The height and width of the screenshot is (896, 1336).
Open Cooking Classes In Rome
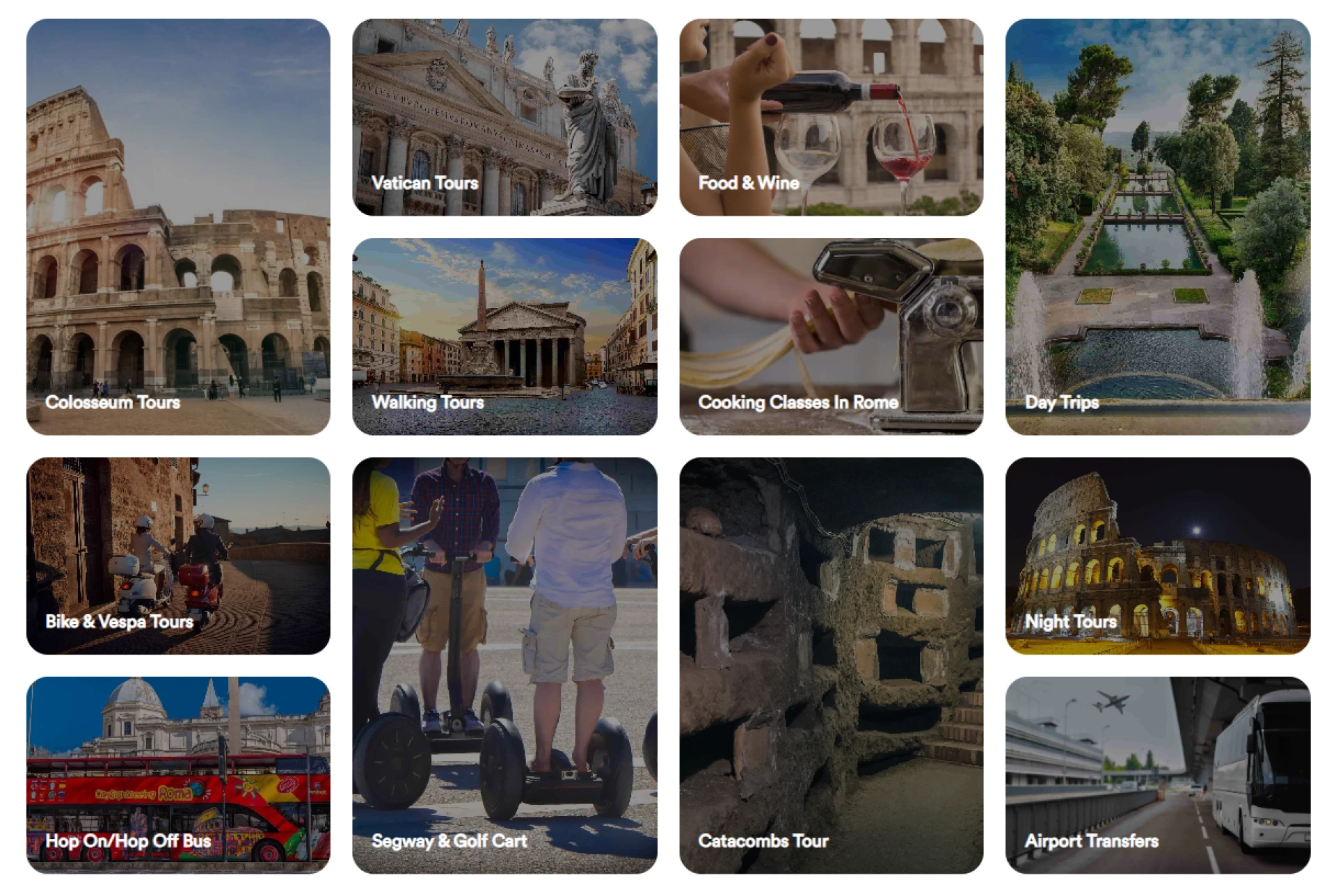pos(831,337)
